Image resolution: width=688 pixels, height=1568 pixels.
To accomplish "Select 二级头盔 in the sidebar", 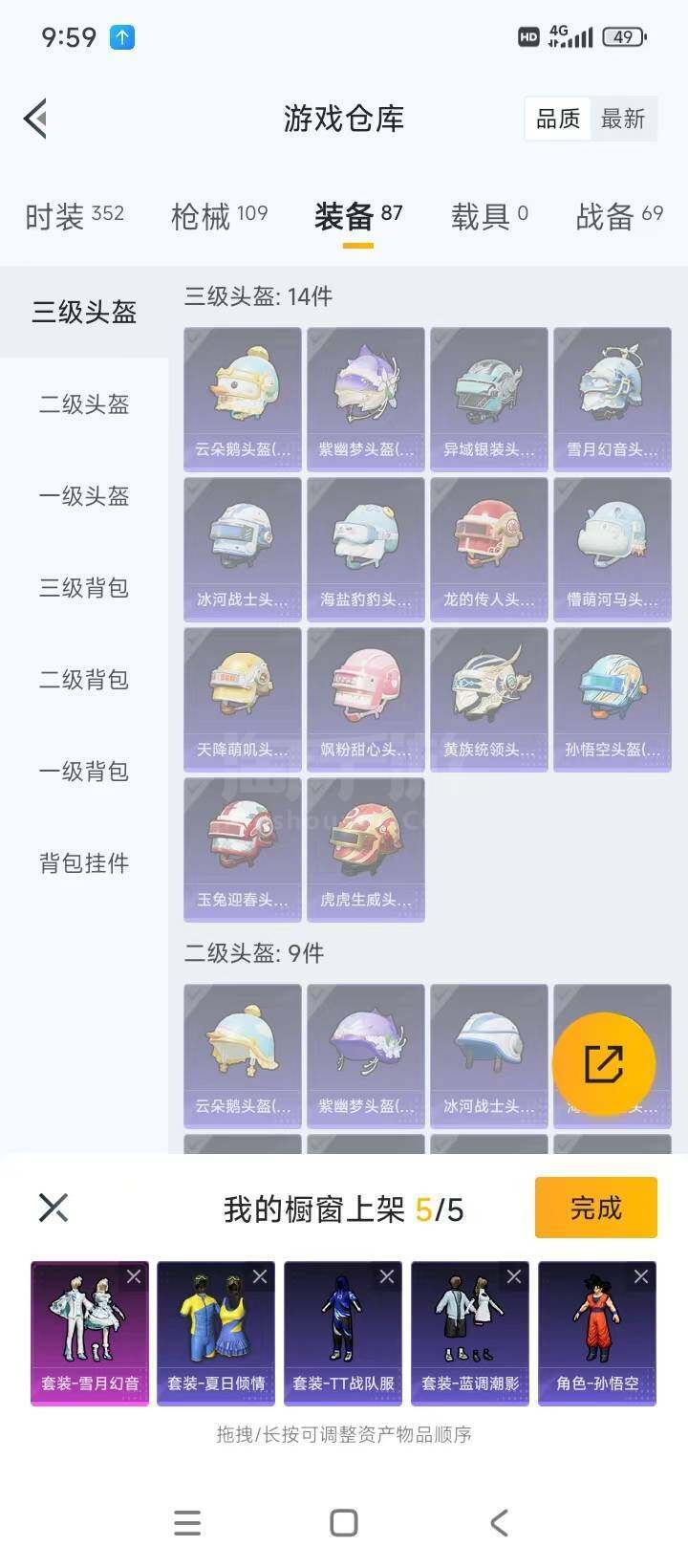I will (84, 404).
